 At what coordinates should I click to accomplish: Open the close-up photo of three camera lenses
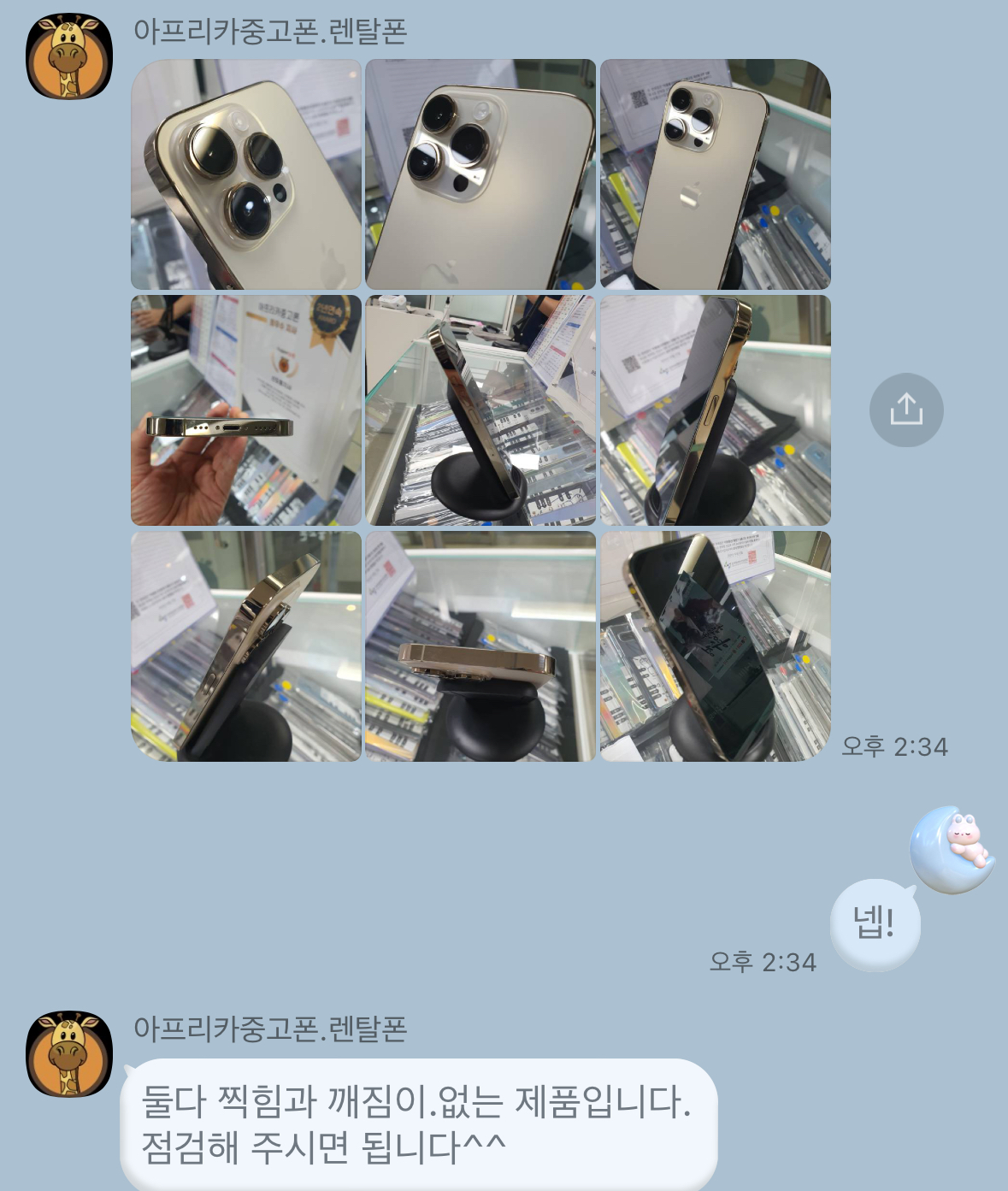pos(246,174)
